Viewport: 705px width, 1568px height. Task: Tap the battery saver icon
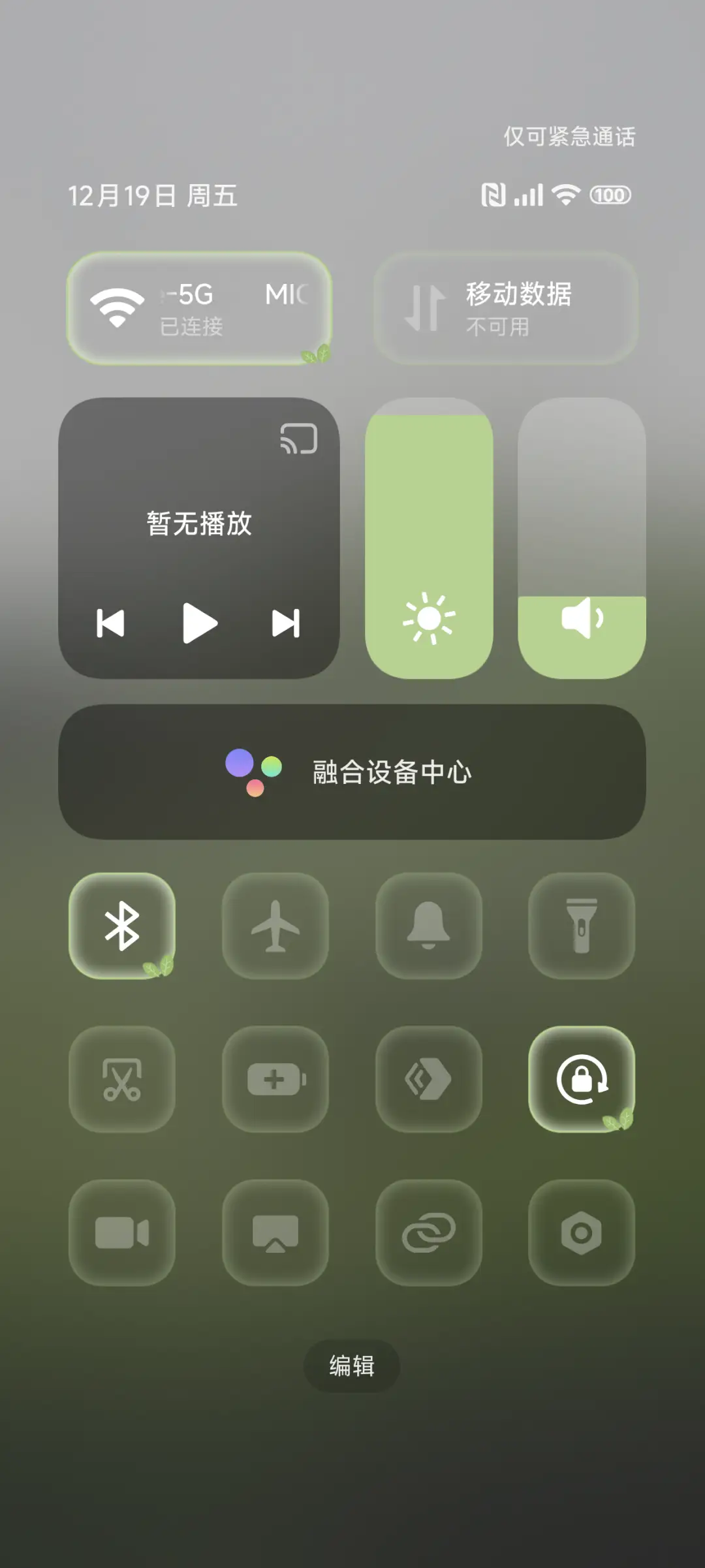pos(276,1080)
